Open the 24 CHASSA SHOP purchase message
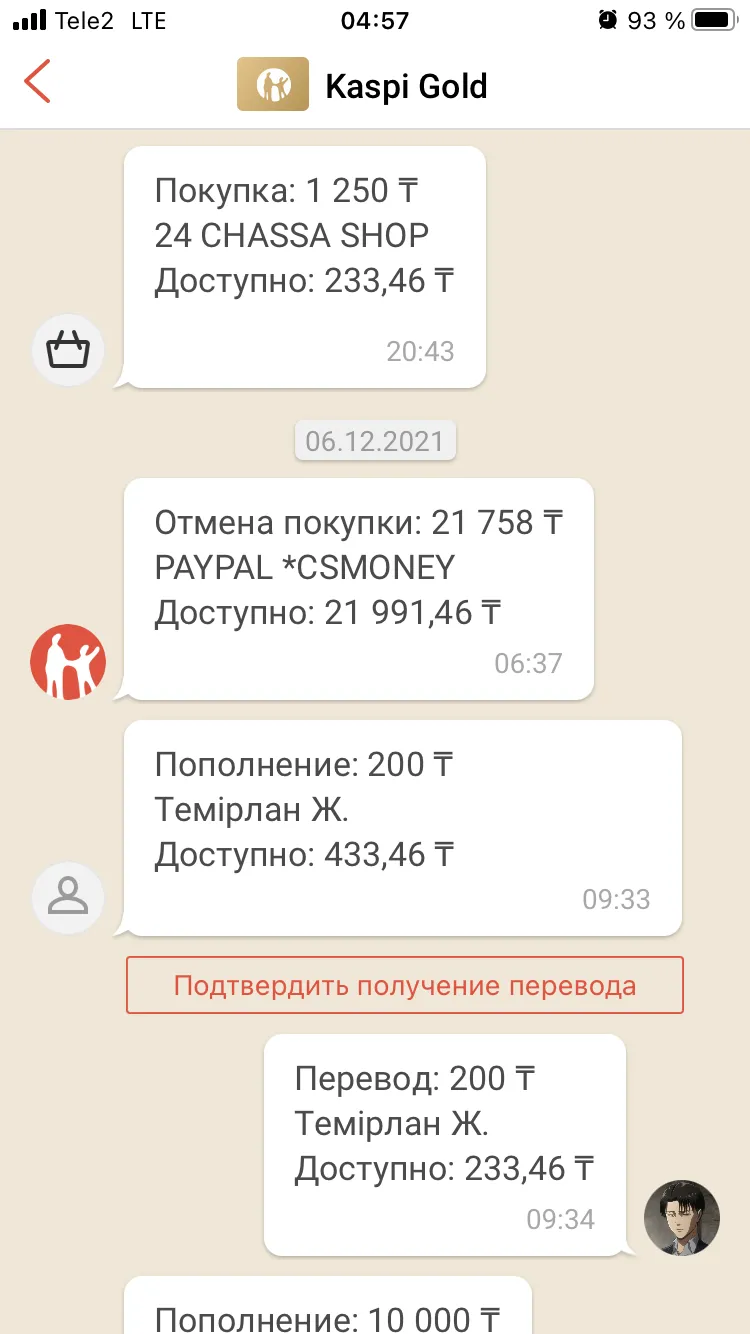The height and width of the screenshot is (1334, 750). coord(304,267)
